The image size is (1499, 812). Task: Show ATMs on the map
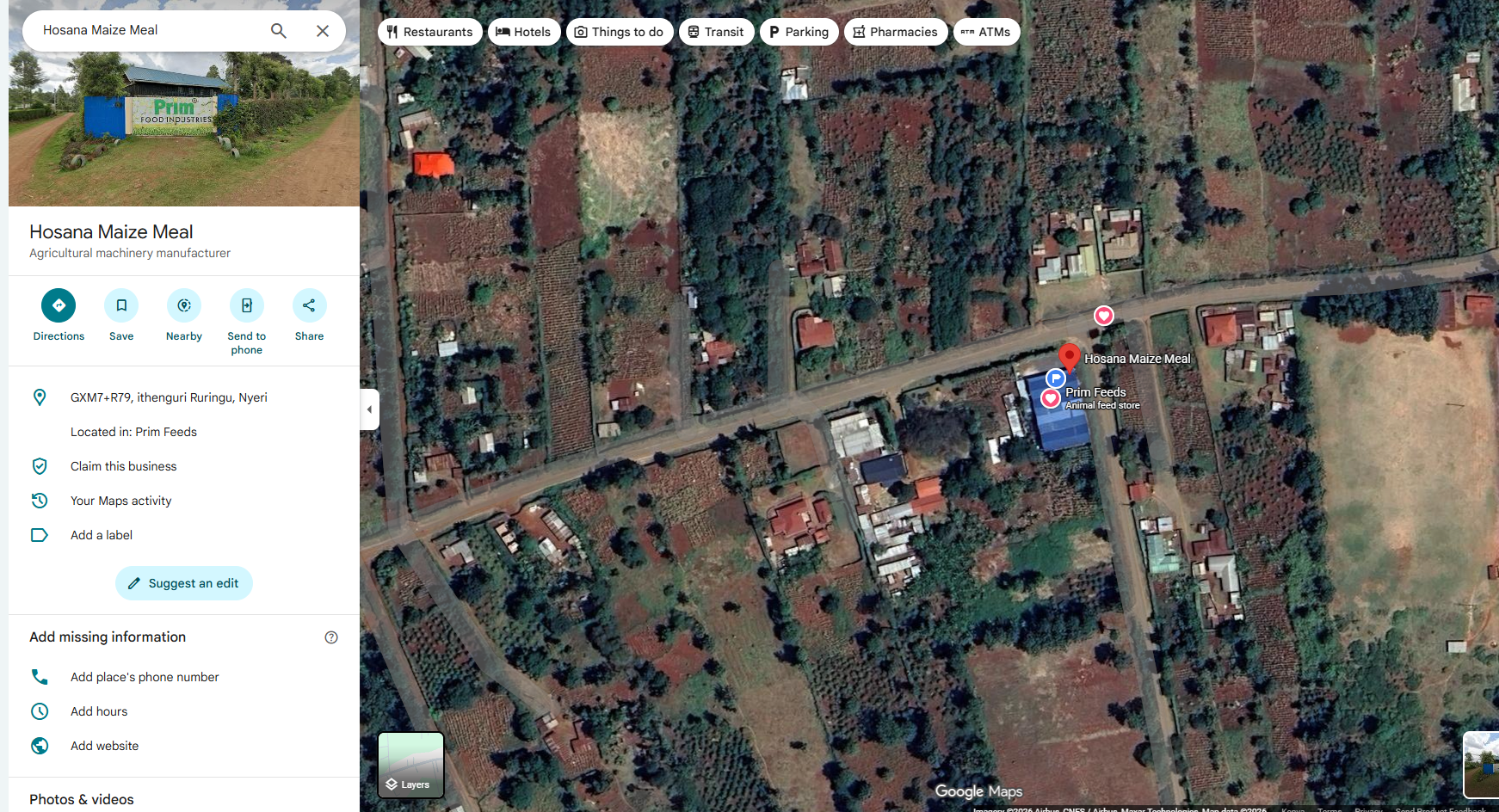(986, 32)
